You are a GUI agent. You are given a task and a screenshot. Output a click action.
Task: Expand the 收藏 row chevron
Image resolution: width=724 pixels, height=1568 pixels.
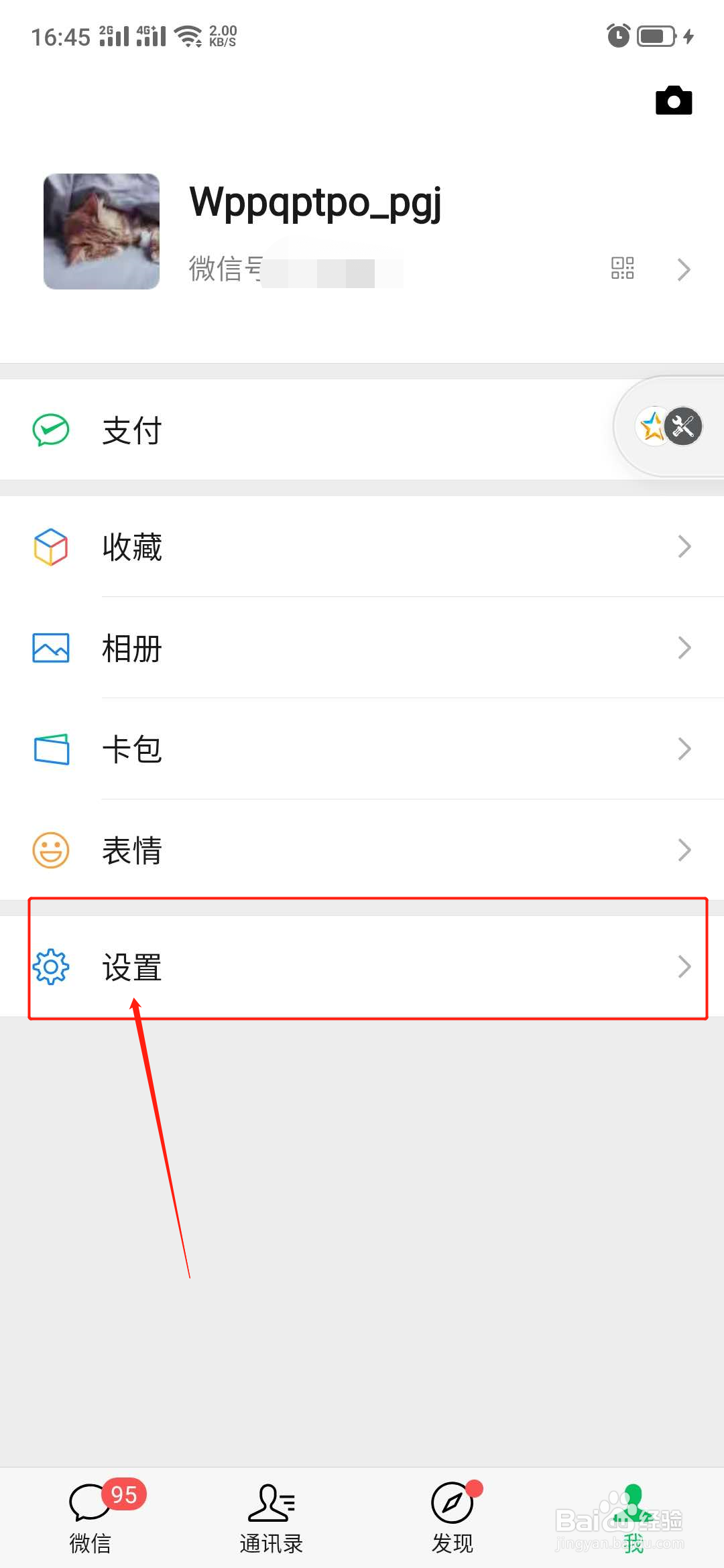click(x=684, y=547)
